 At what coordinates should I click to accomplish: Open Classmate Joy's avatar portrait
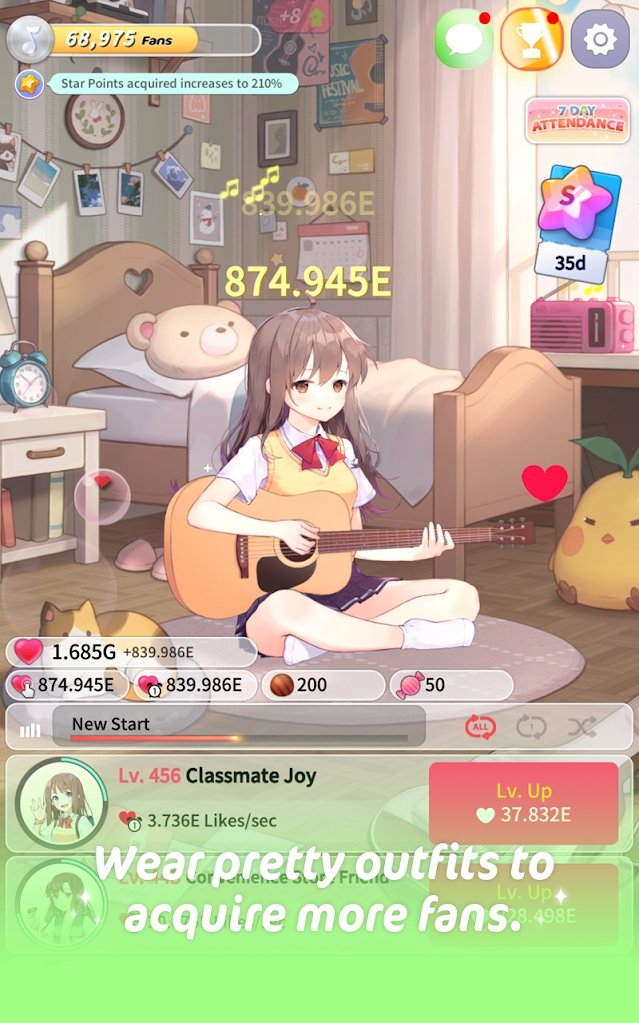click(x=62, y=803)
